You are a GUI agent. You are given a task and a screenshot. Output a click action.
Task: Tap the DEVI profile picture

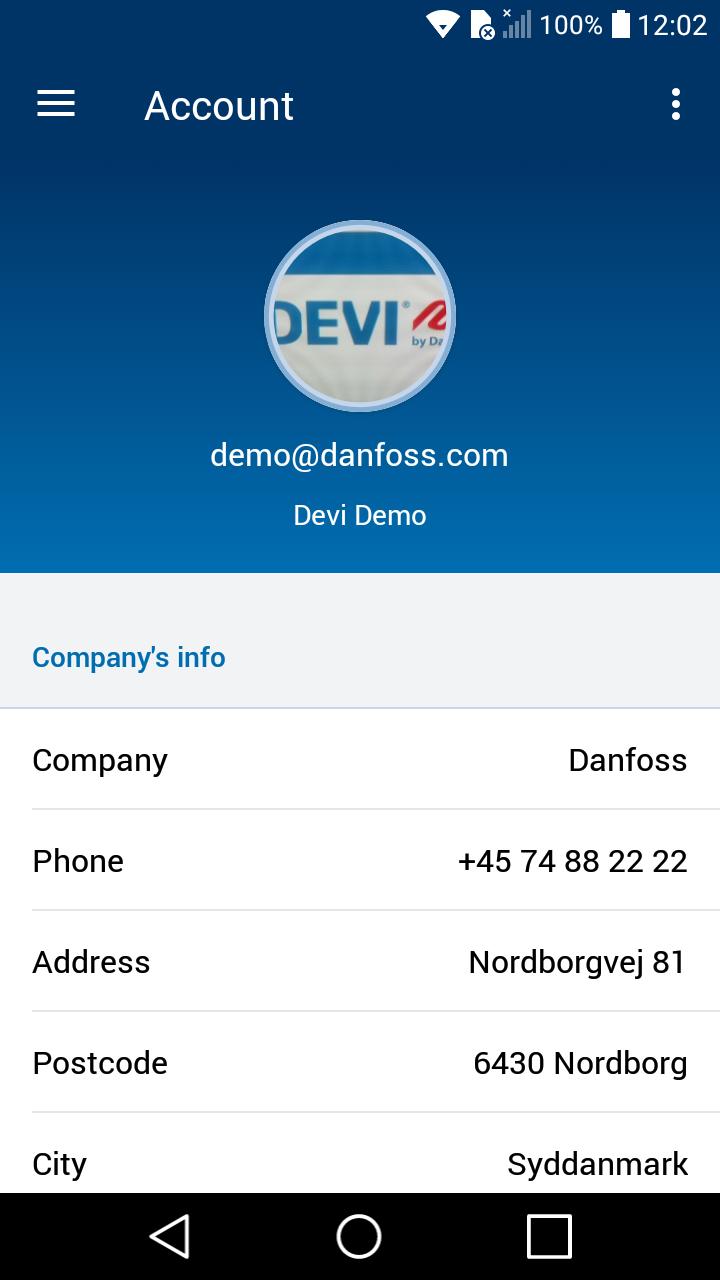click(x=360, y=316)
